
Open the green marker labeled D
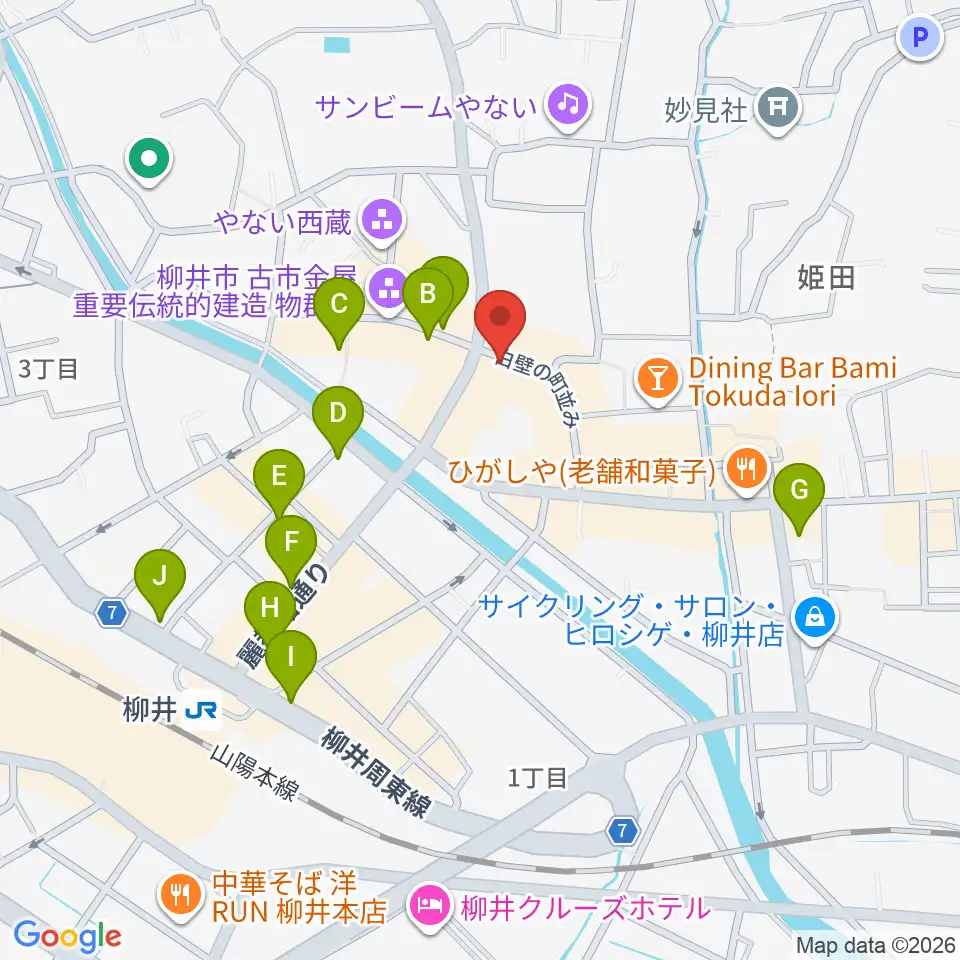338,421
